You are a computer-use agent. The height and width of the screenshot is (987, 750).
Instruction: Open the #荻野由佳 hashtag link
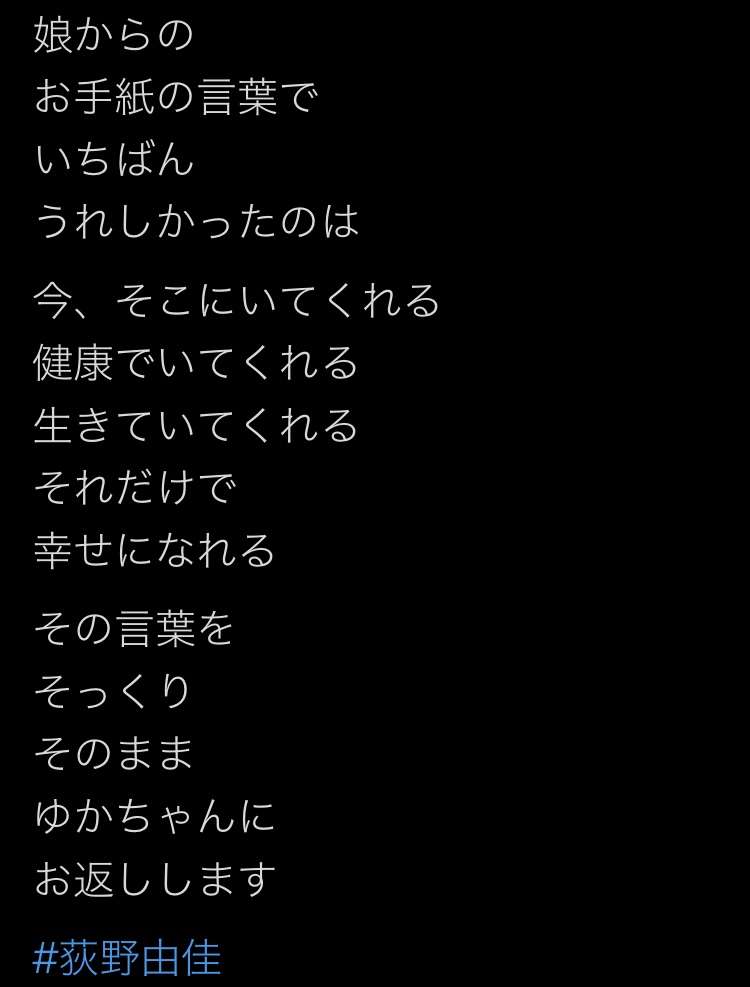[127, 957]
